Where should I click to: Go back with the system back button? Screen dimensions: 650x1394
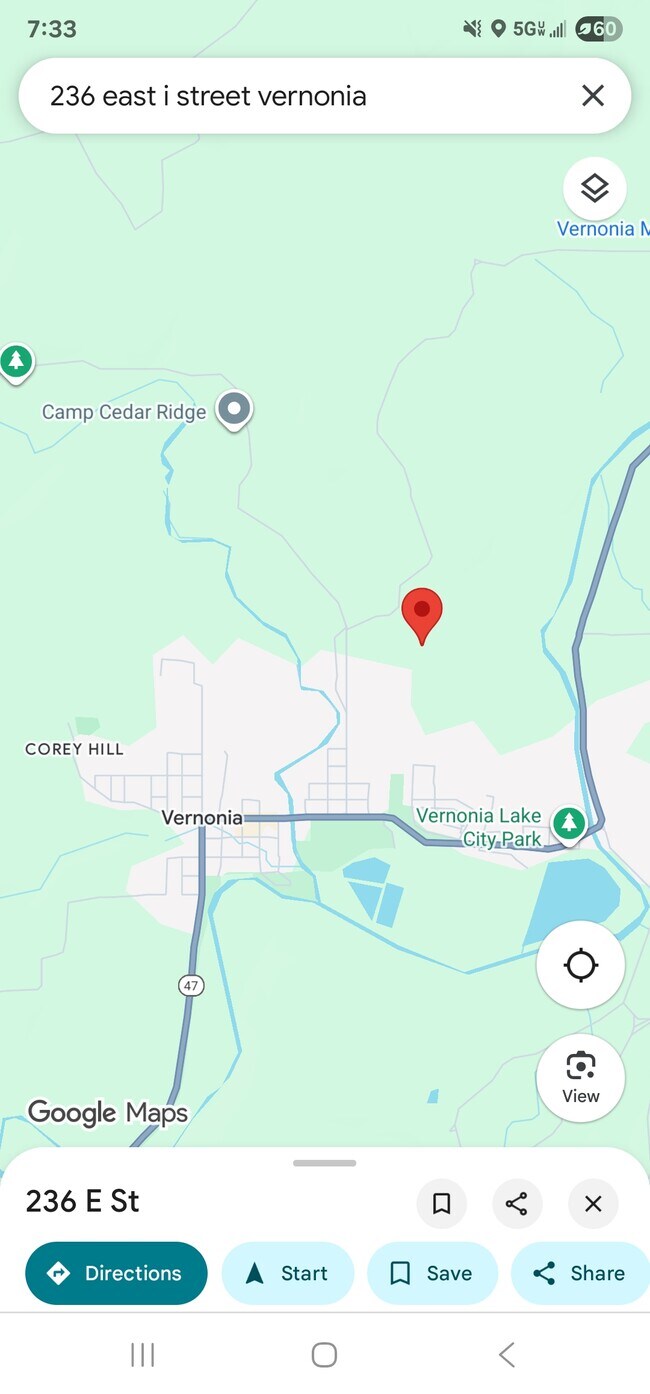tap(506, 1355)
